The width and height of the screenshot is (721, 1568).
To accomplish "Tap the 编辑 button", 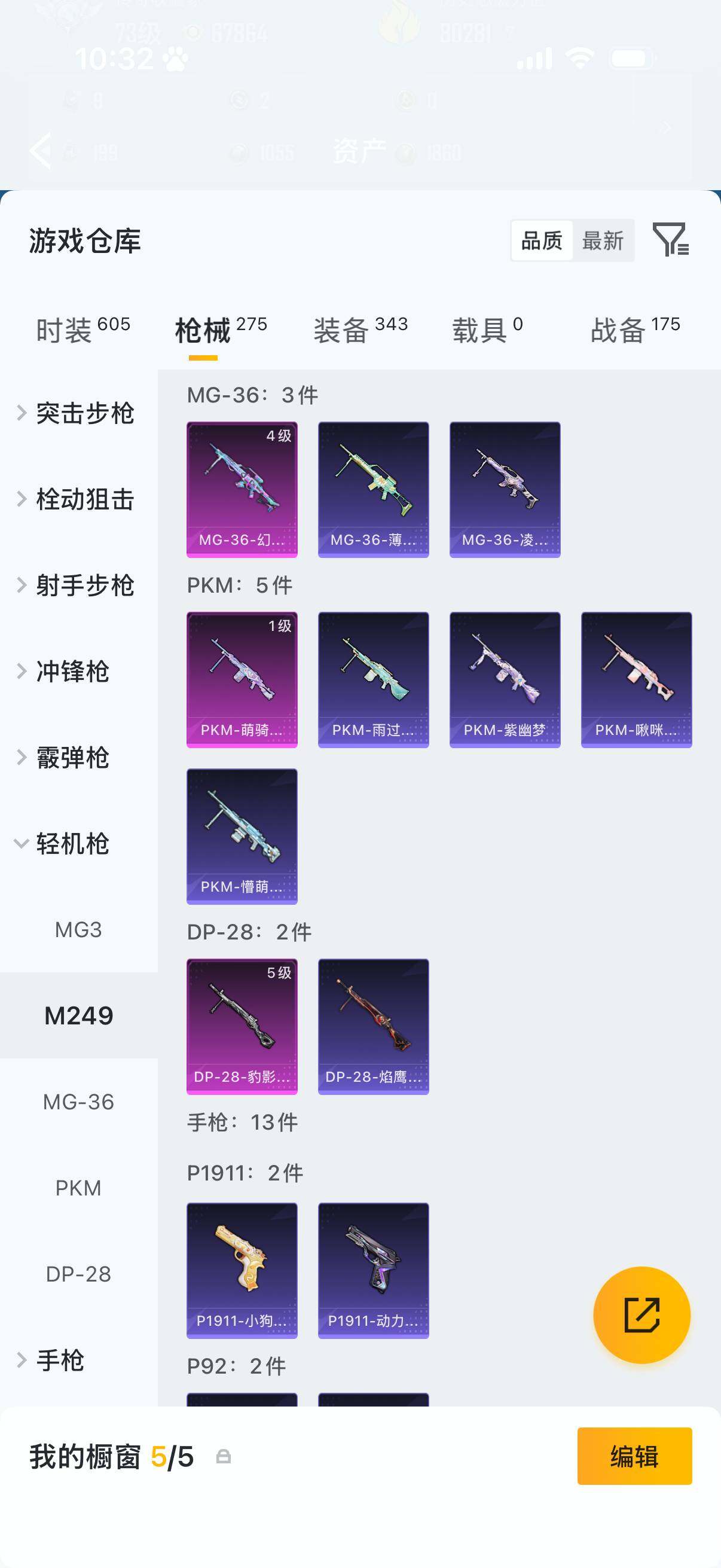I will (634, 1456).
